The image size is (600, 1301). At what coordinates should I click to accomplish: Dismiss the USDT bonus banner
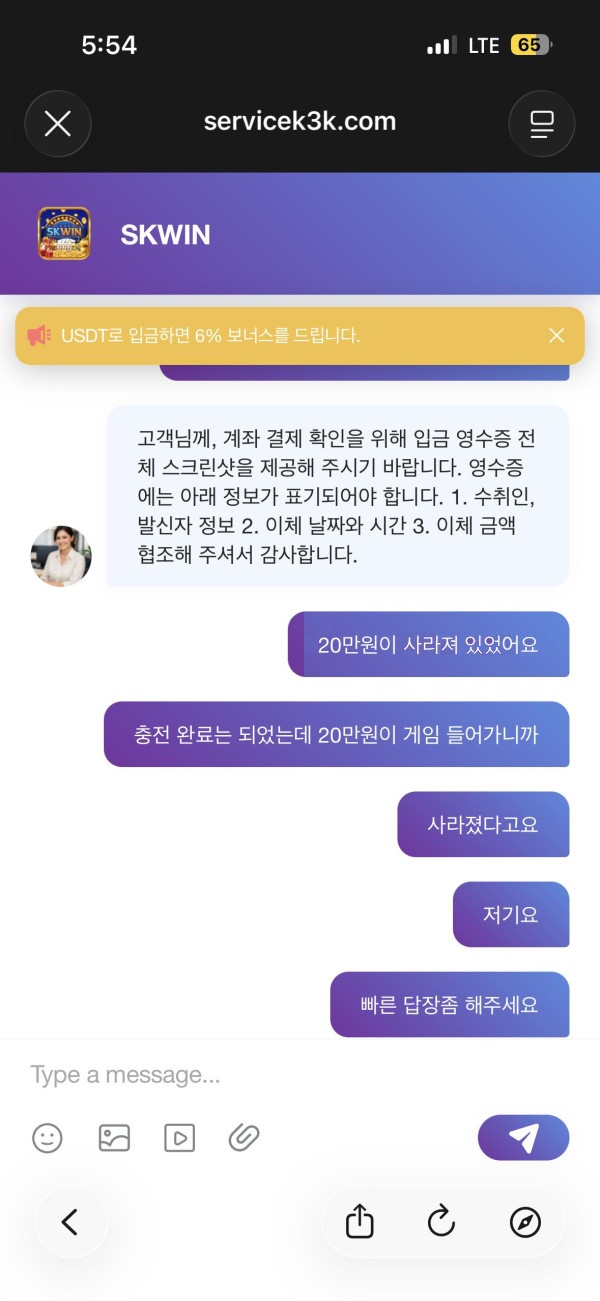[x=557, y=336]
